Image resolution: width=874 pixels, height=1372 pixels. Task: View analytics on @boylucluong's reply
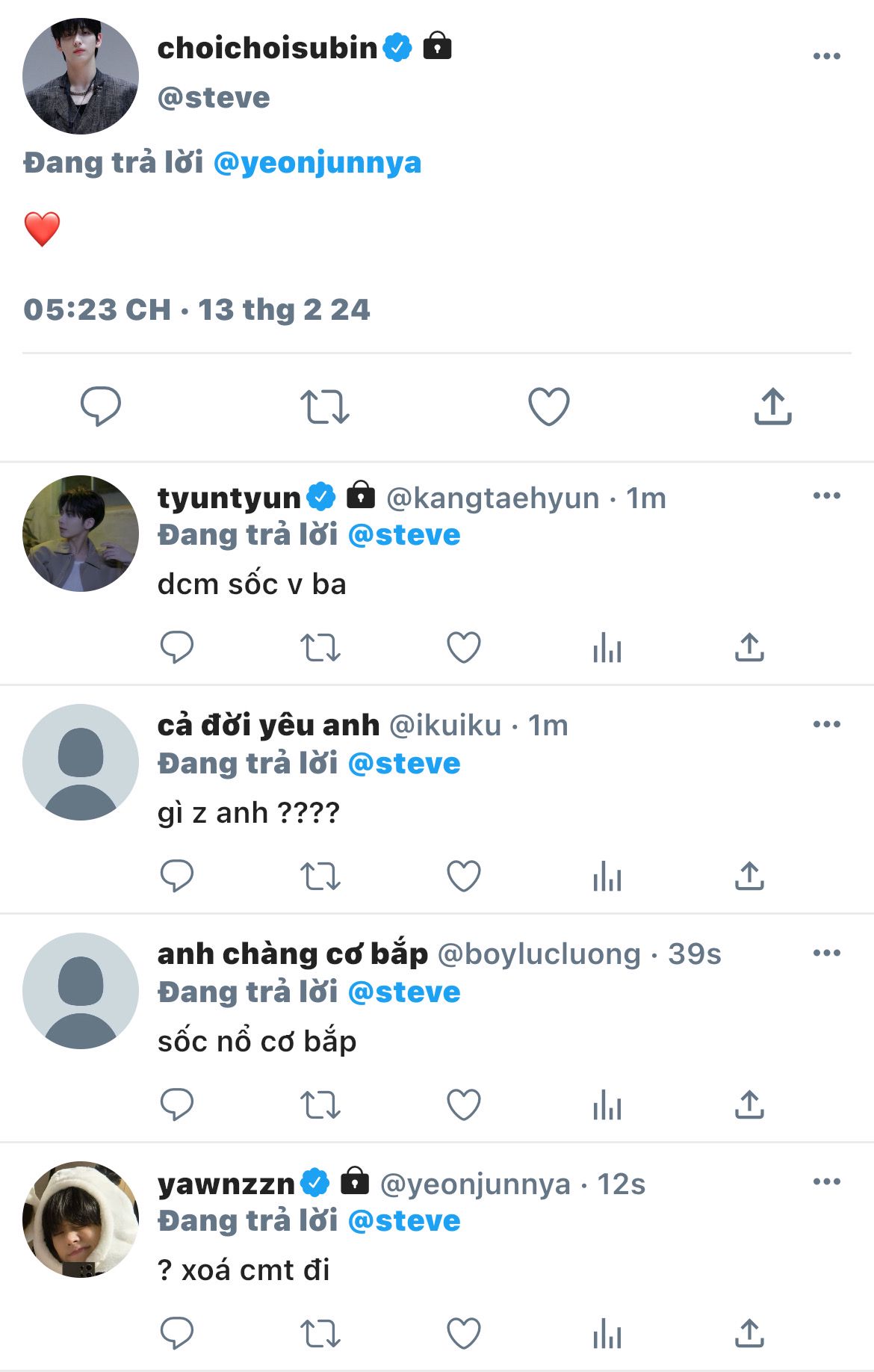(x=607, y=1104)
